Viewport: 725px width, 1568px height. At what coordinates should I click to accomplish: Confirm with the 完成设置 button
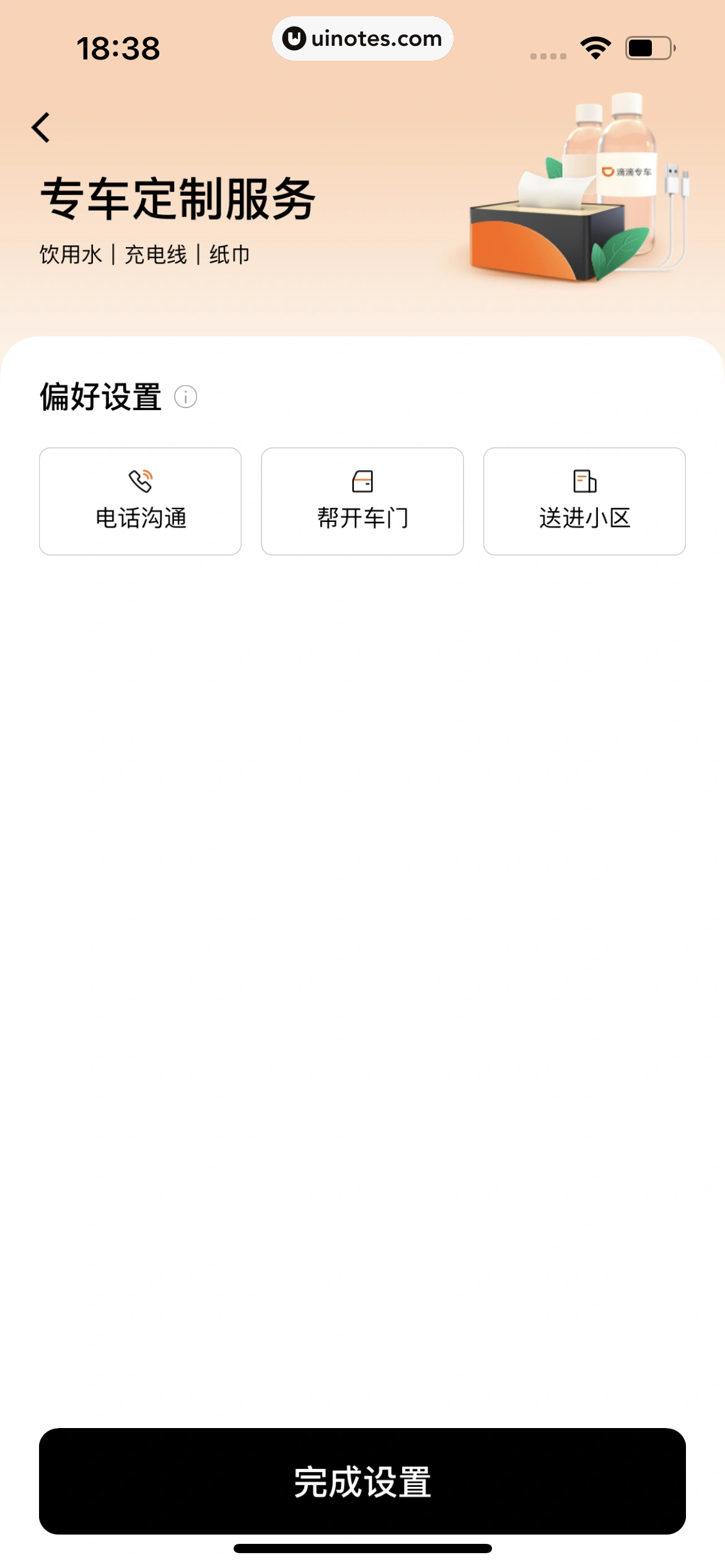pyautogui.click(x=362, y=1481)
